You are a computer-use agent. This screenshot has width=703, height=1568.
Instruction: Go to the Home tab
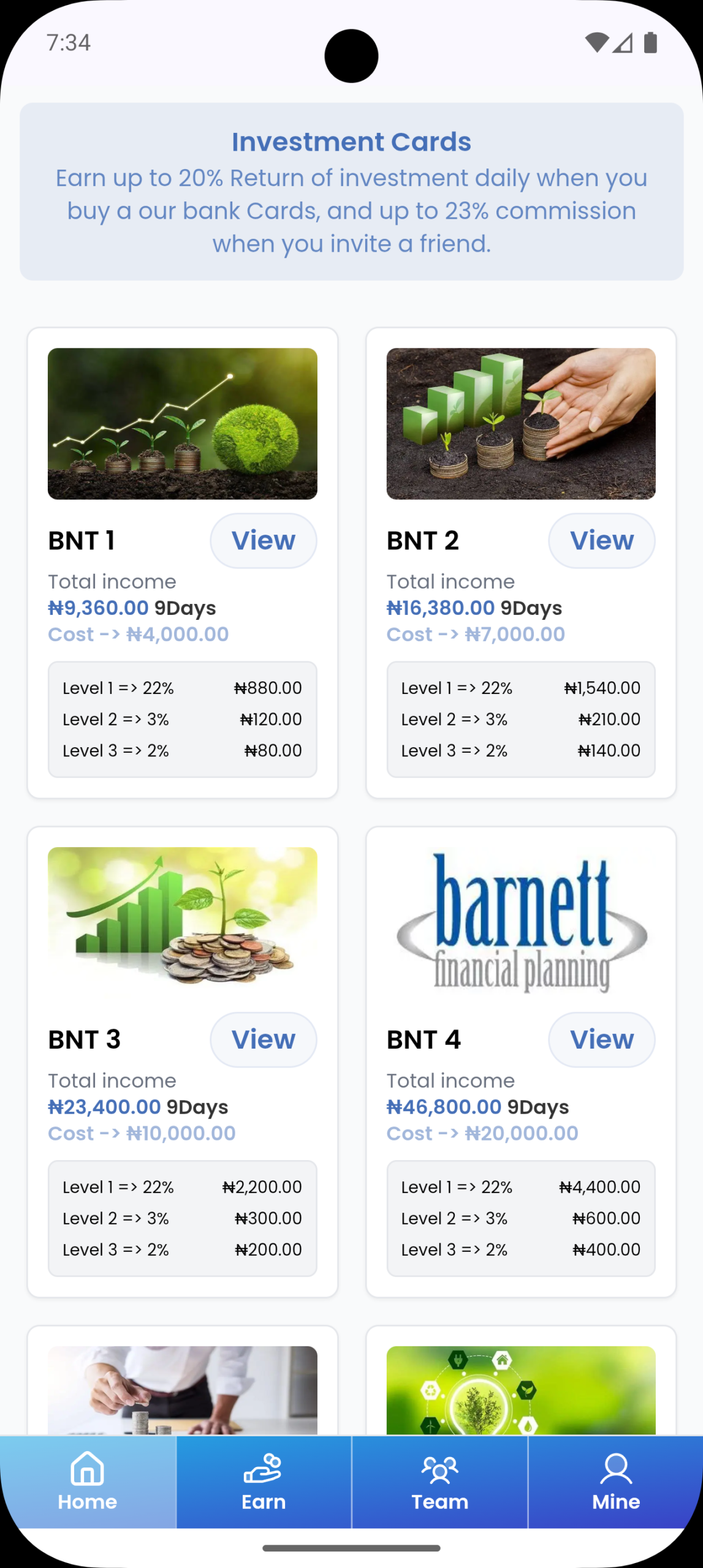pyautogui.click(x=88, y=1482)
